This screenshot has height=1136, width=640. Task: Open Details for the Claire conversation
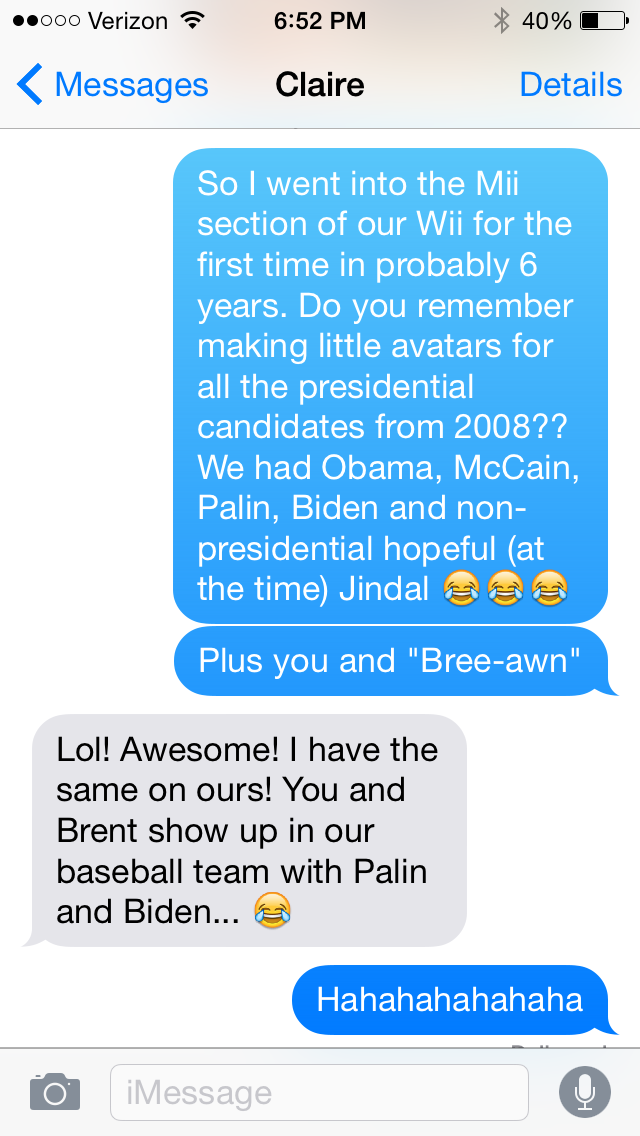570,86
